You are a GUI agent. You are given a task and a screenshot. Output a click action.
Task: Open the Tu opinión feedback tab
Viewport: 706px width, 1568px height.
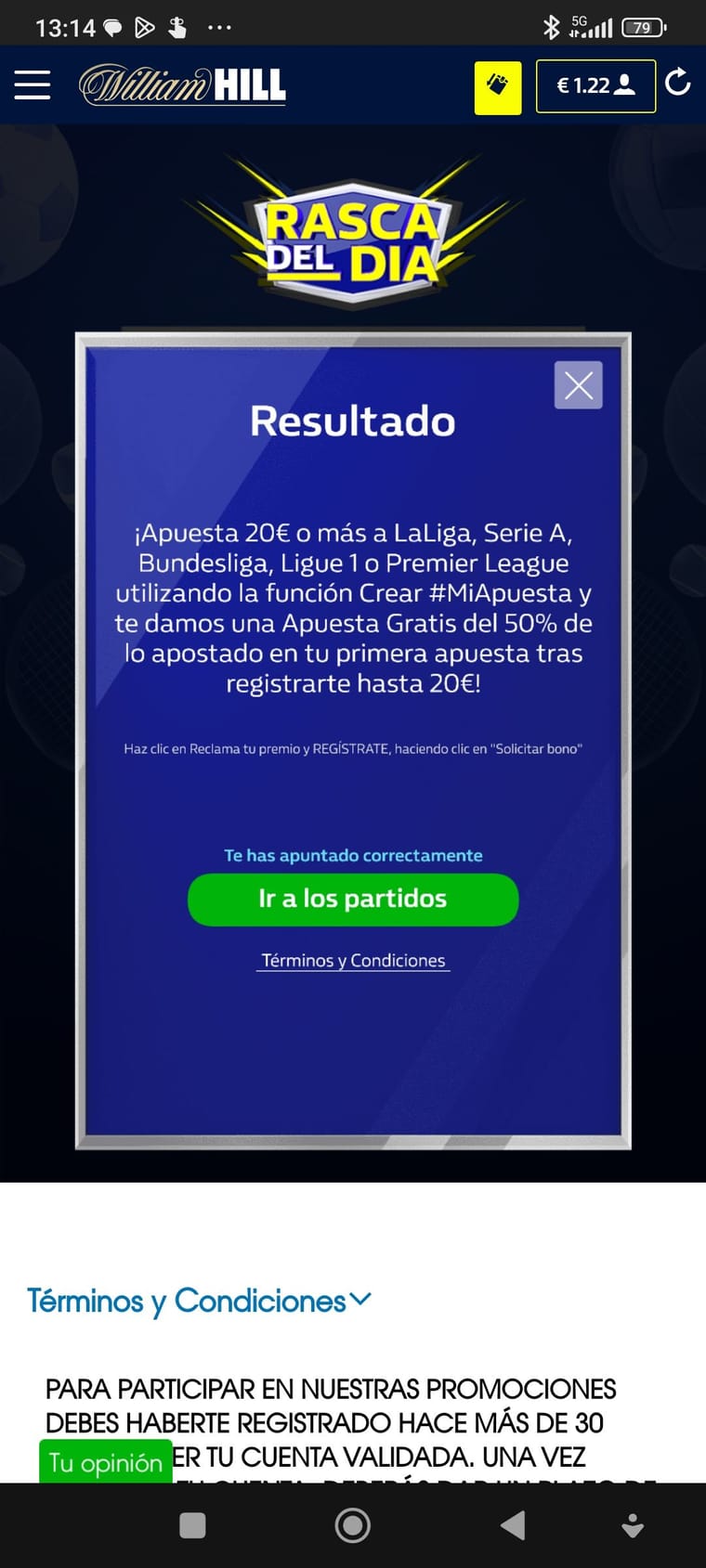[x=106, y=1462]
